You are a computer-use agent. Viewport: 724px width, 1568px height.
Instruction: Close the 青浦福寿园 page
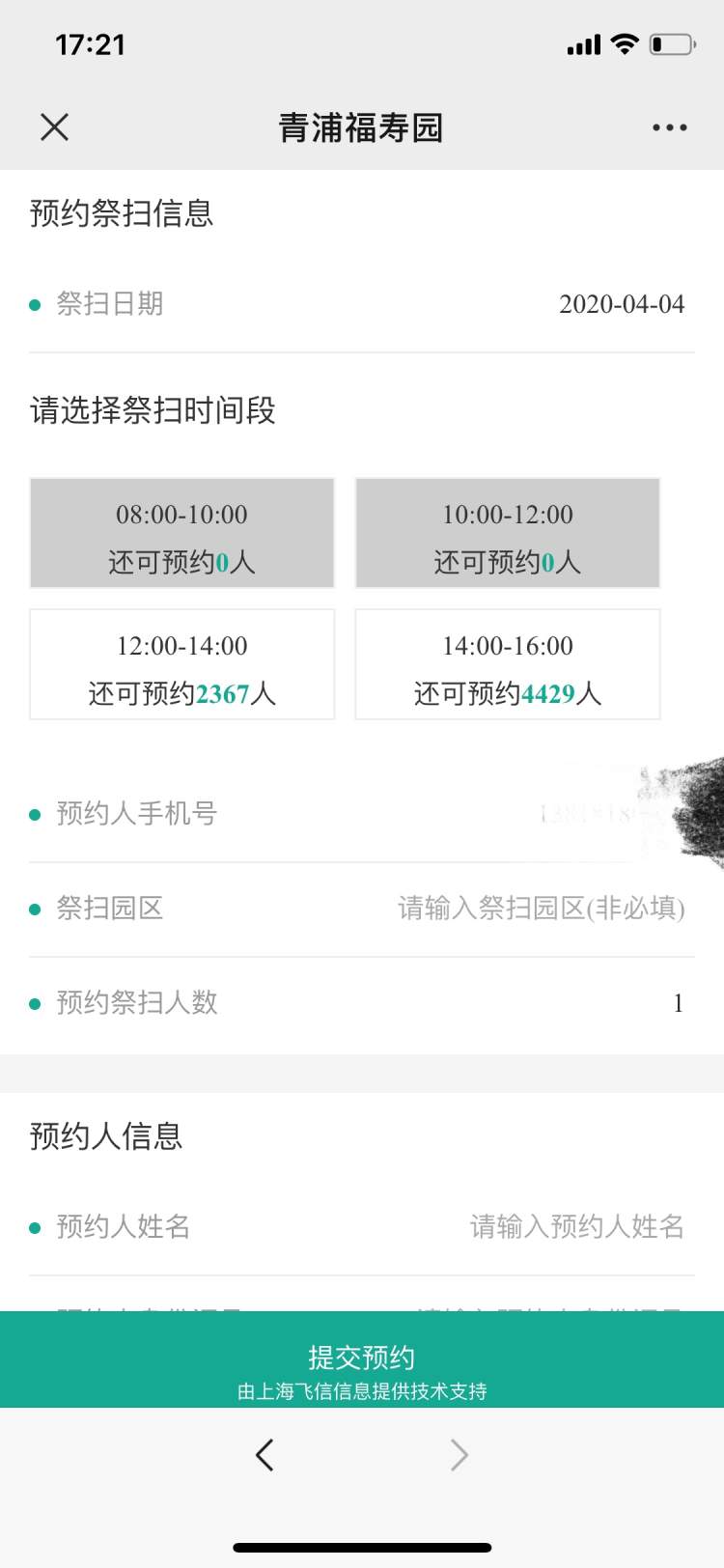(55, 126)
